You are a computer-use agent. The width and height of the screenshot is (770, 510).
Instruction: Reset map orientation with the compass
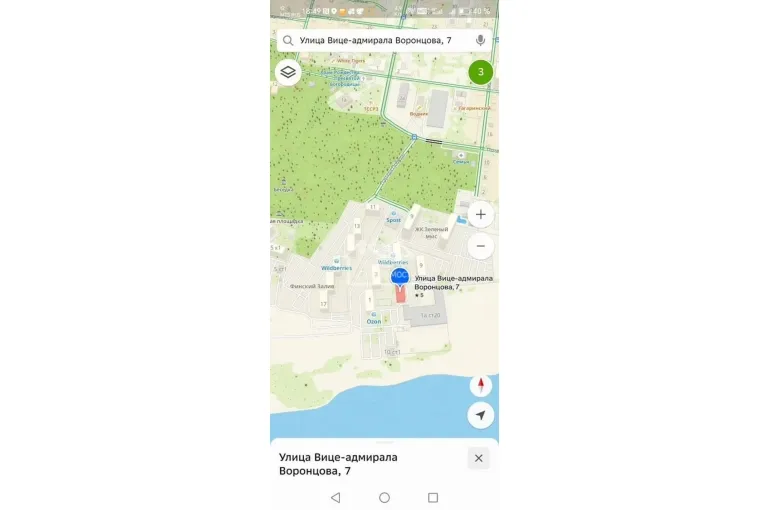coord(480,385)
